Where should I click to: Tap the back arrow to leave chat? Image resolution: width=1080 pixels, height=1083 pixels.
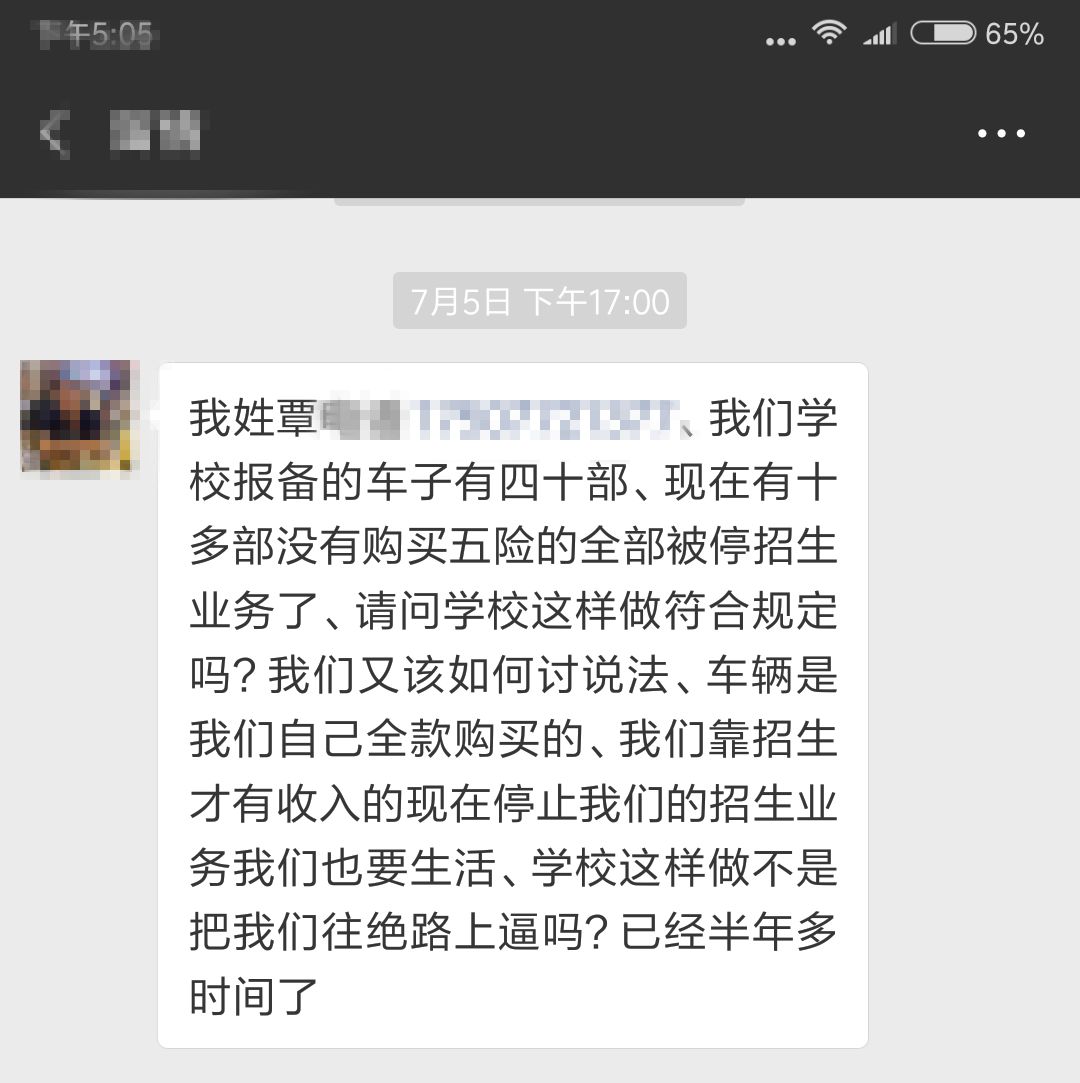point(55,131)
